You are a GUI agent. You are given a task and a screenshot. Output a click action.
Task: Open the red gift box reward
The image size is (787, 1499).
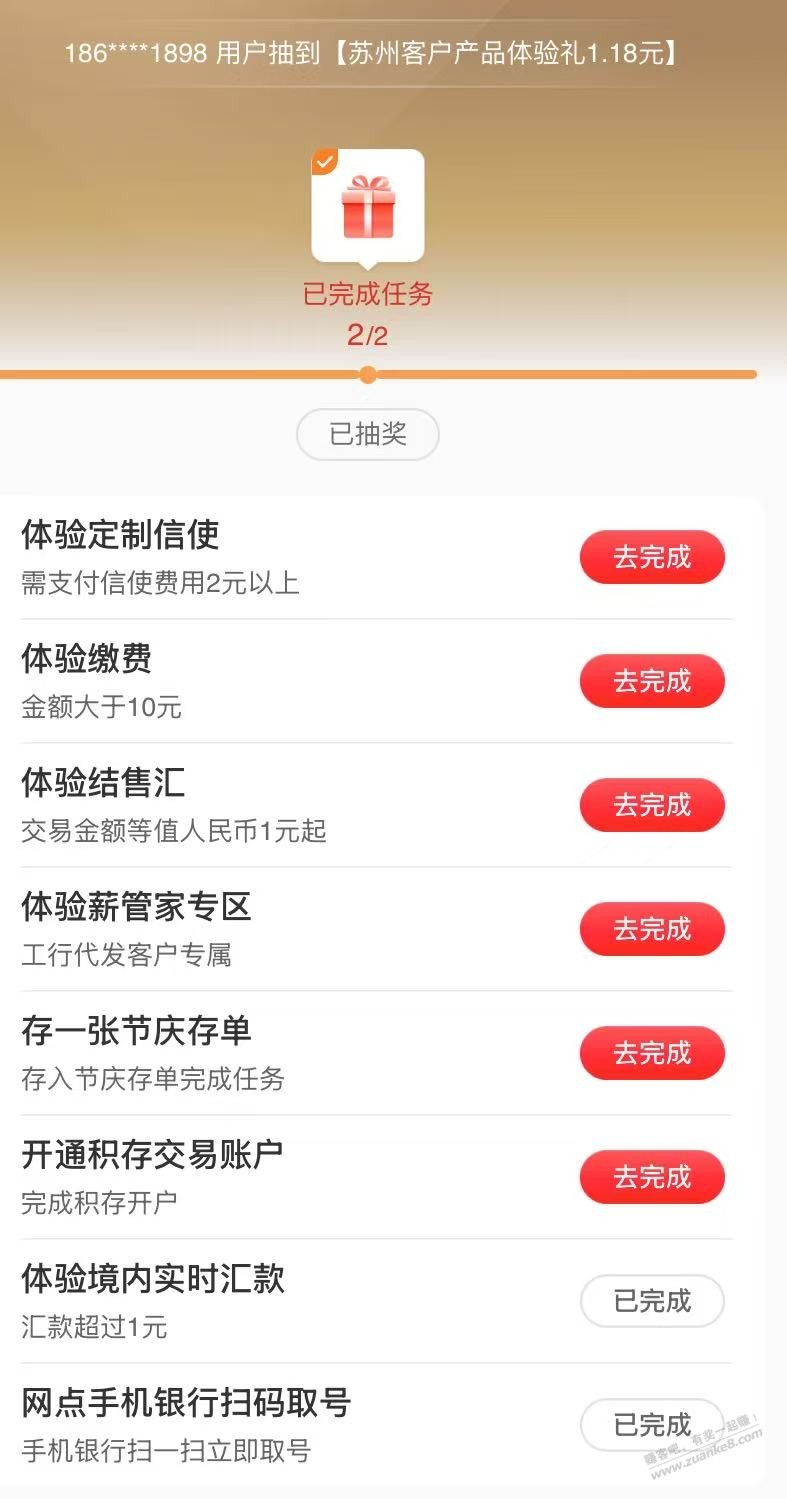(368, 206)
